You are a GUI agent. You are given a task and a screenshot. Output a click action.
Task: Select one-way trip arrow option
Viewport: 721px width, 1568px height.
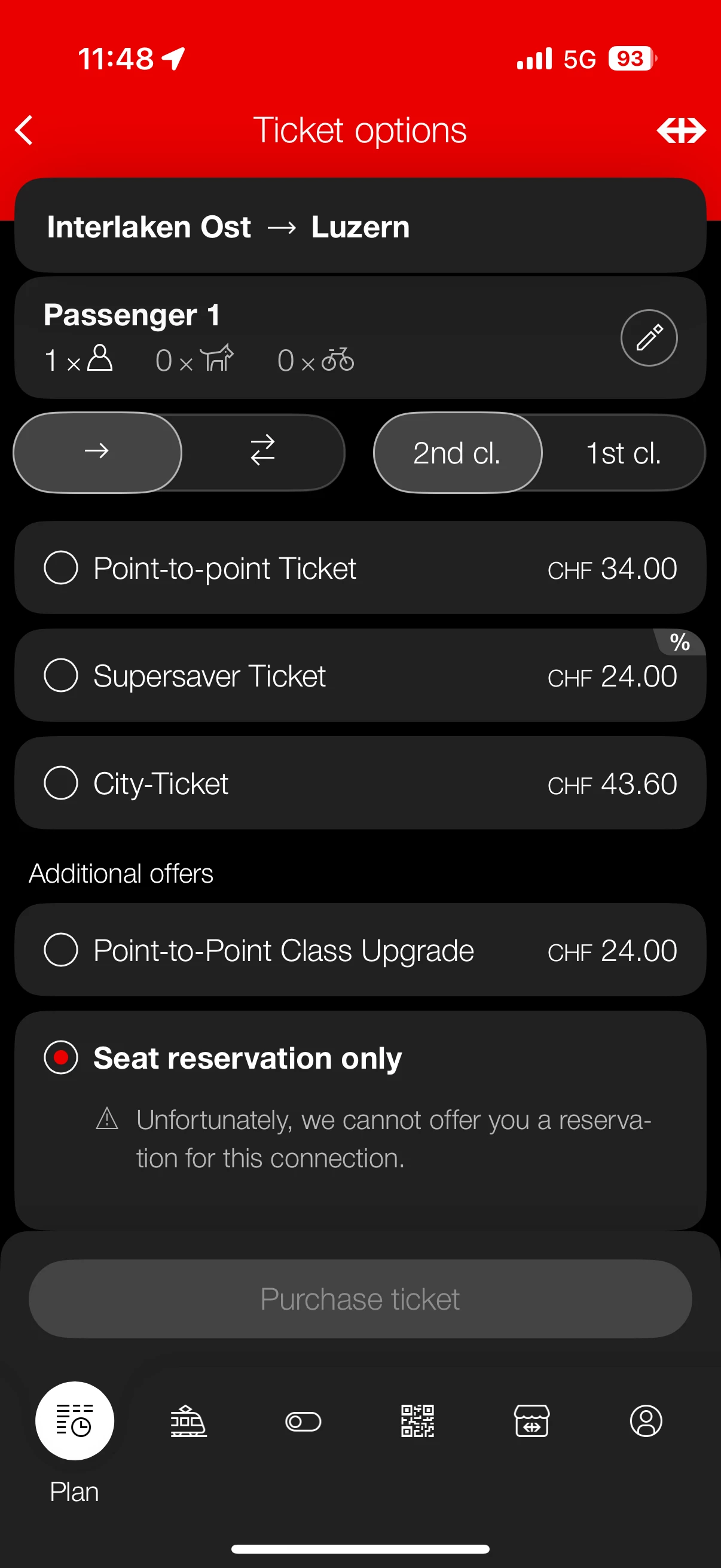[97, 452]
